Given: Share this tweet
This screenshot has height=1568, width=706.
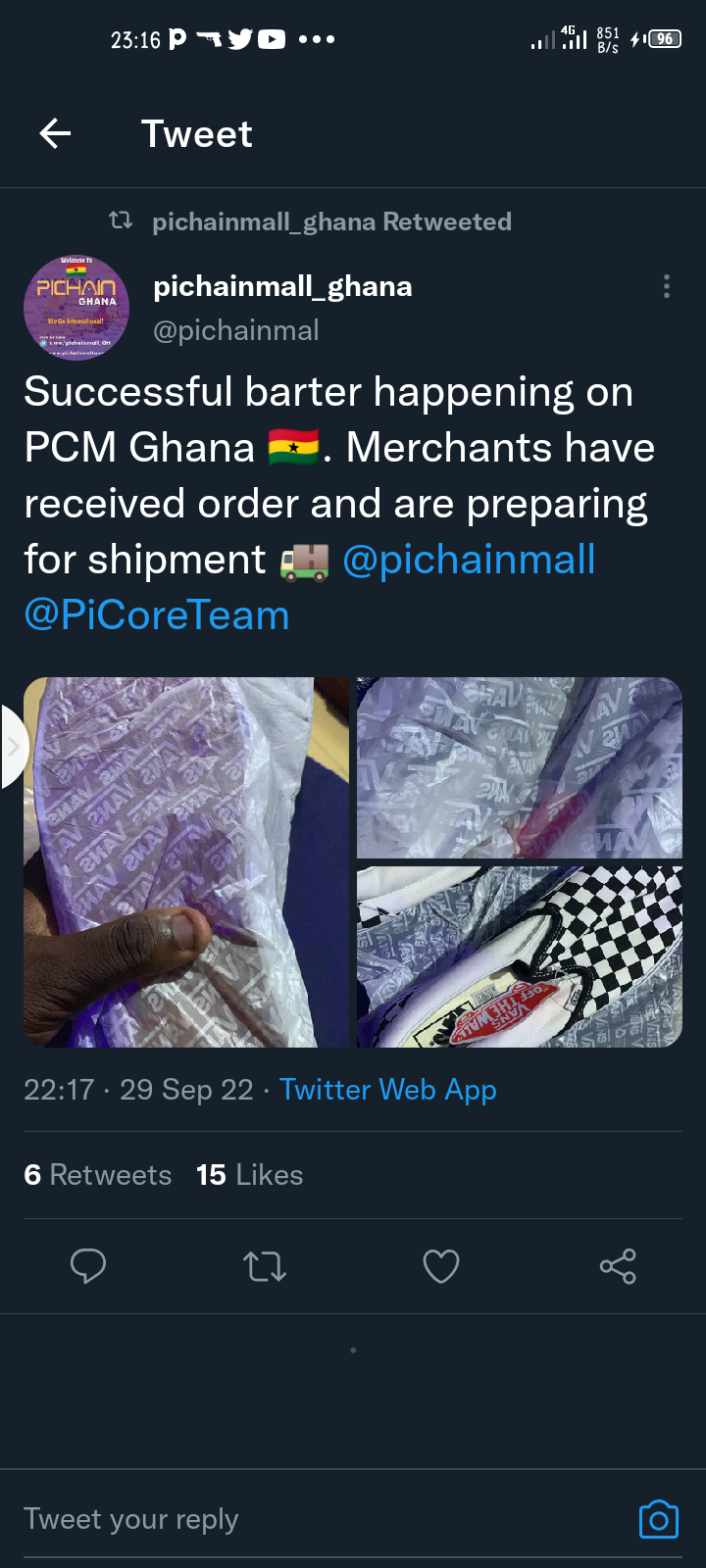Looking at the screenshot, I should coord(618,1266).
